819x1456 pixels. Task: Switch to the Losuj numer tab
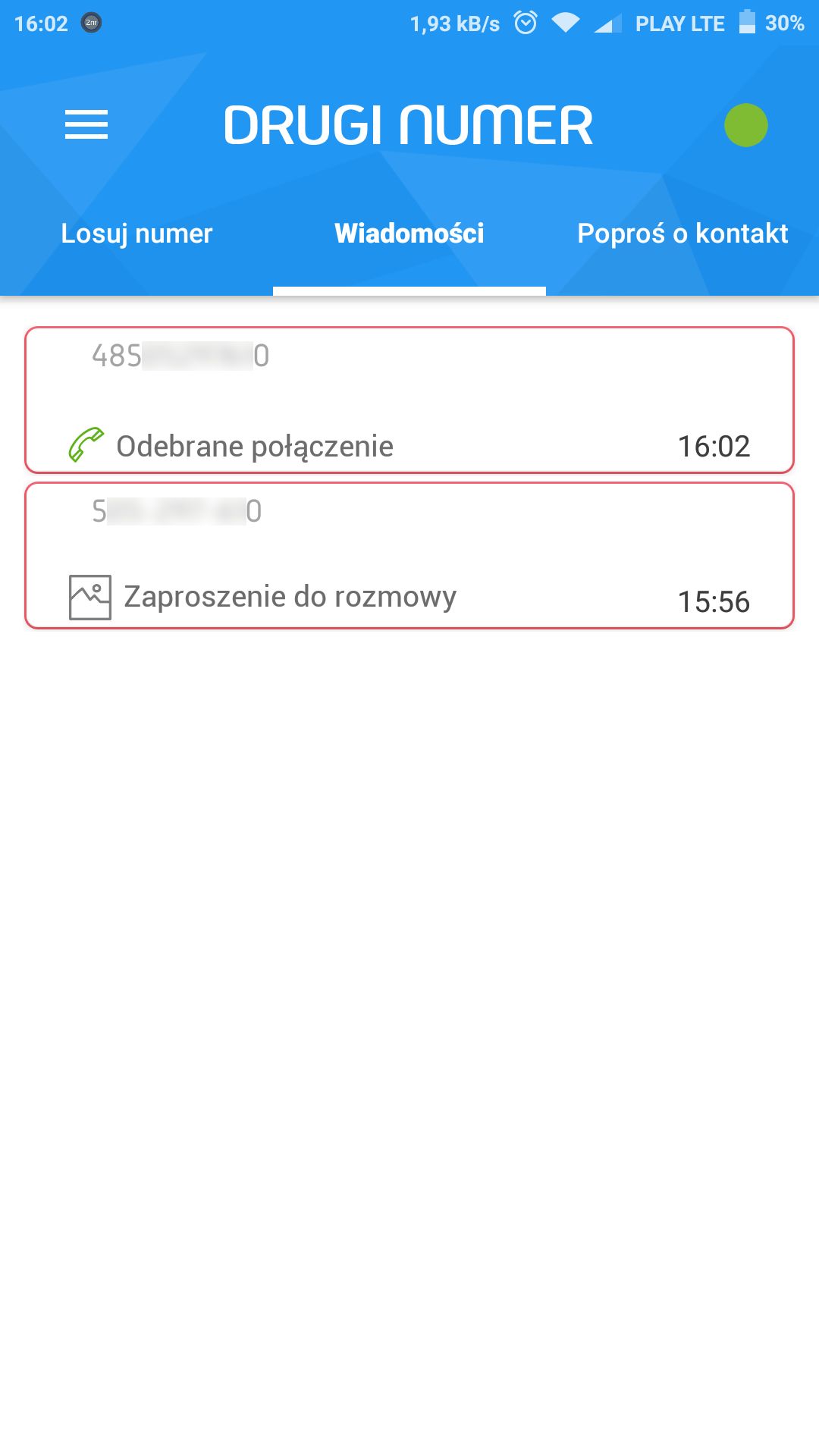[136, 234]
